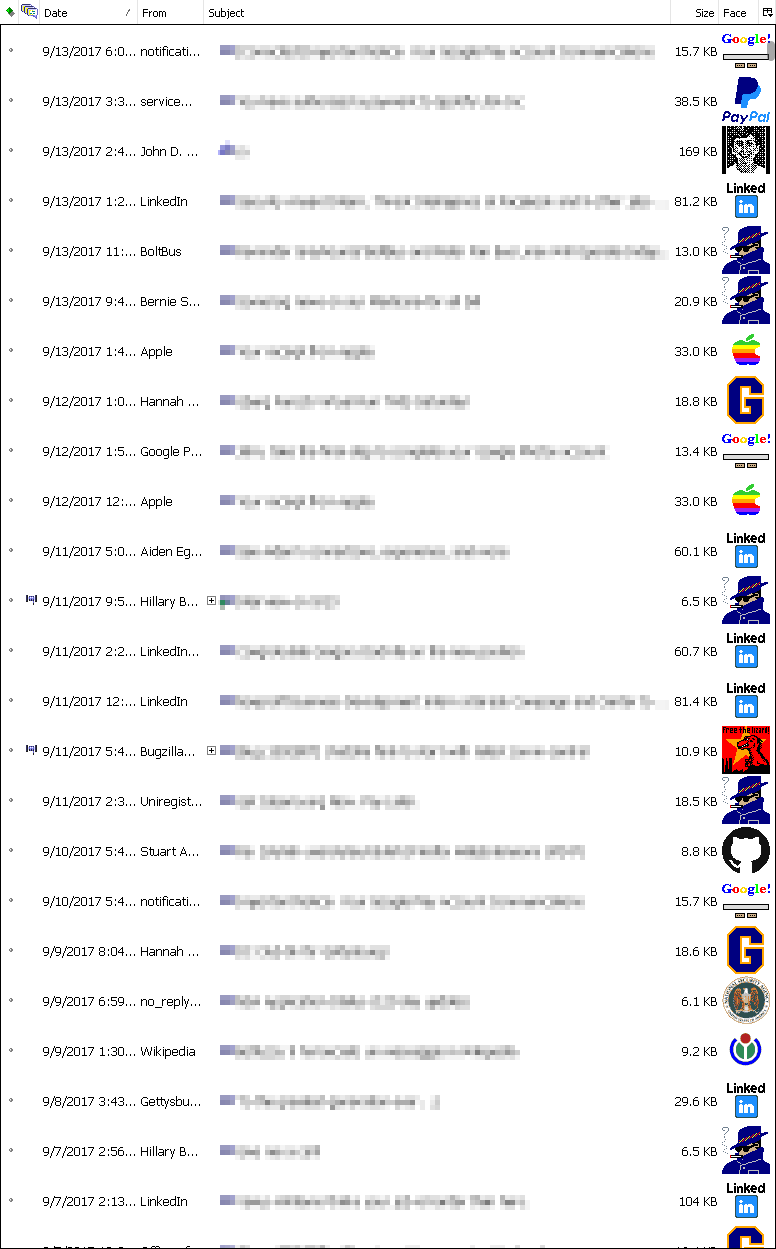The image size is (776, 1249).
Task: Select the Wikipedia email
Action: (x=400, y=1051)
